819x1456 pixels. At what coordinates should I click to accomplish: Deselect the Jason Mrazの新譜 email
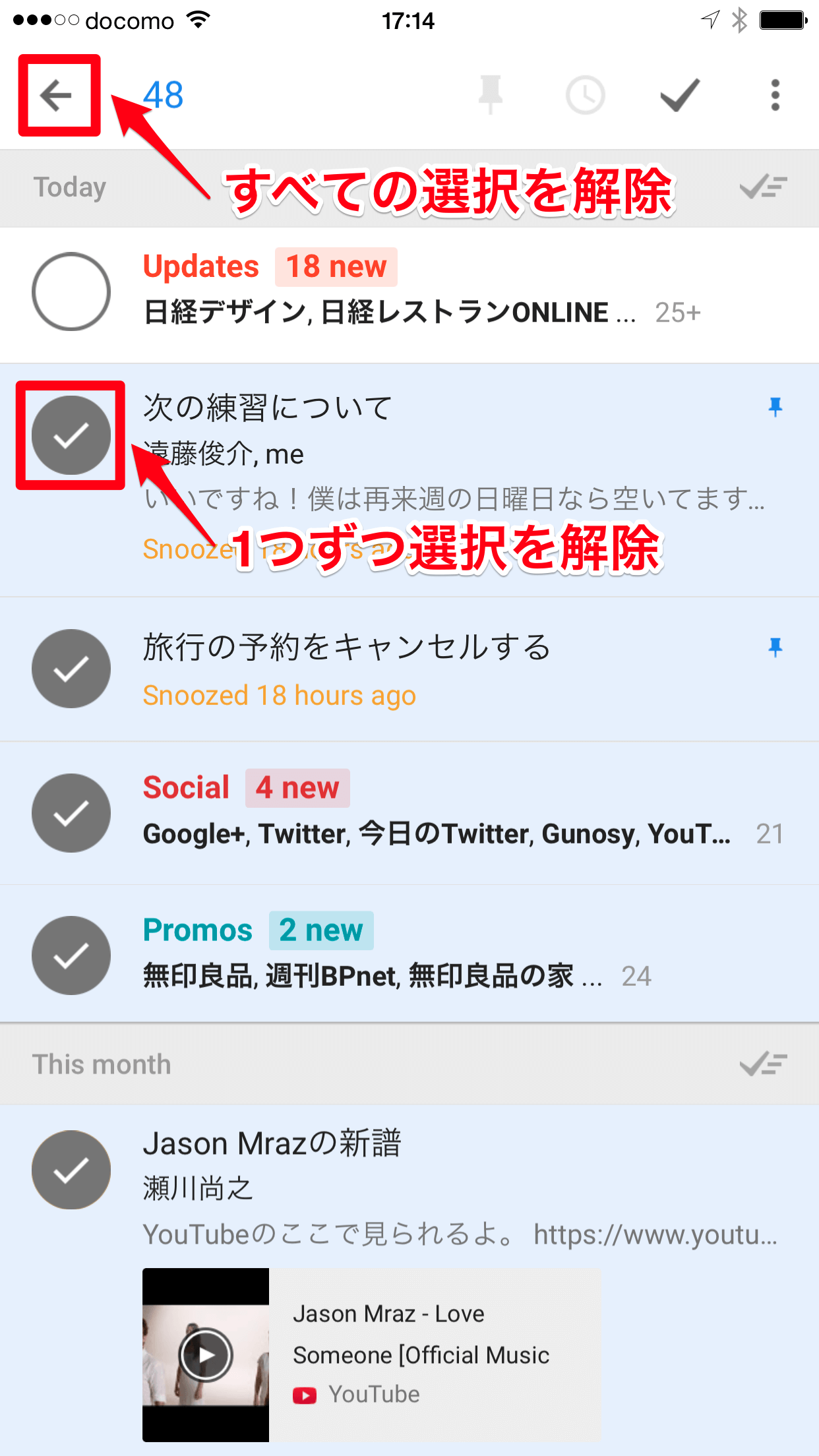(x=71, y=1170)
